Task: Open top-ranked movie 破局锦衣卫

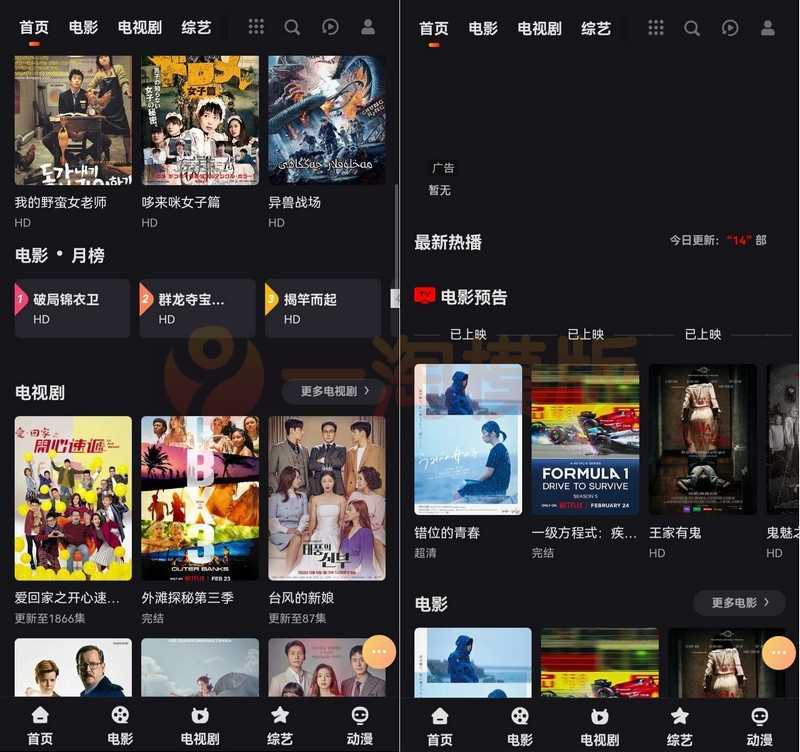Action: tap(73, 308)
